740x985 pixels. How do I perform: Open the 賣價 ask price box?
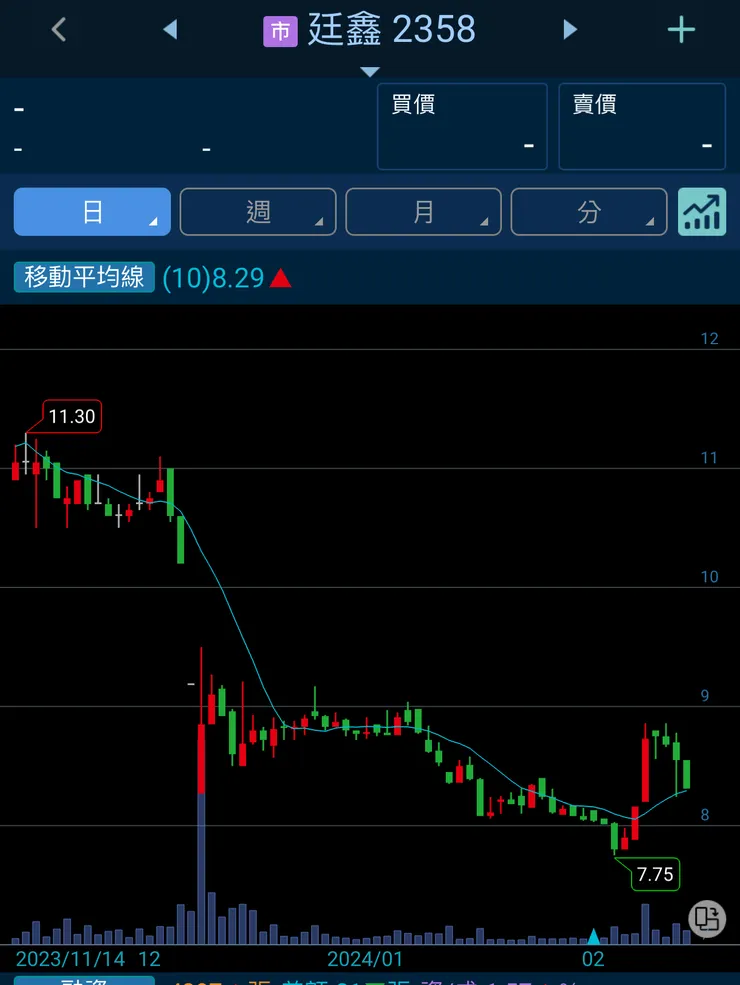pyautogui.click(x=642, y=126)
